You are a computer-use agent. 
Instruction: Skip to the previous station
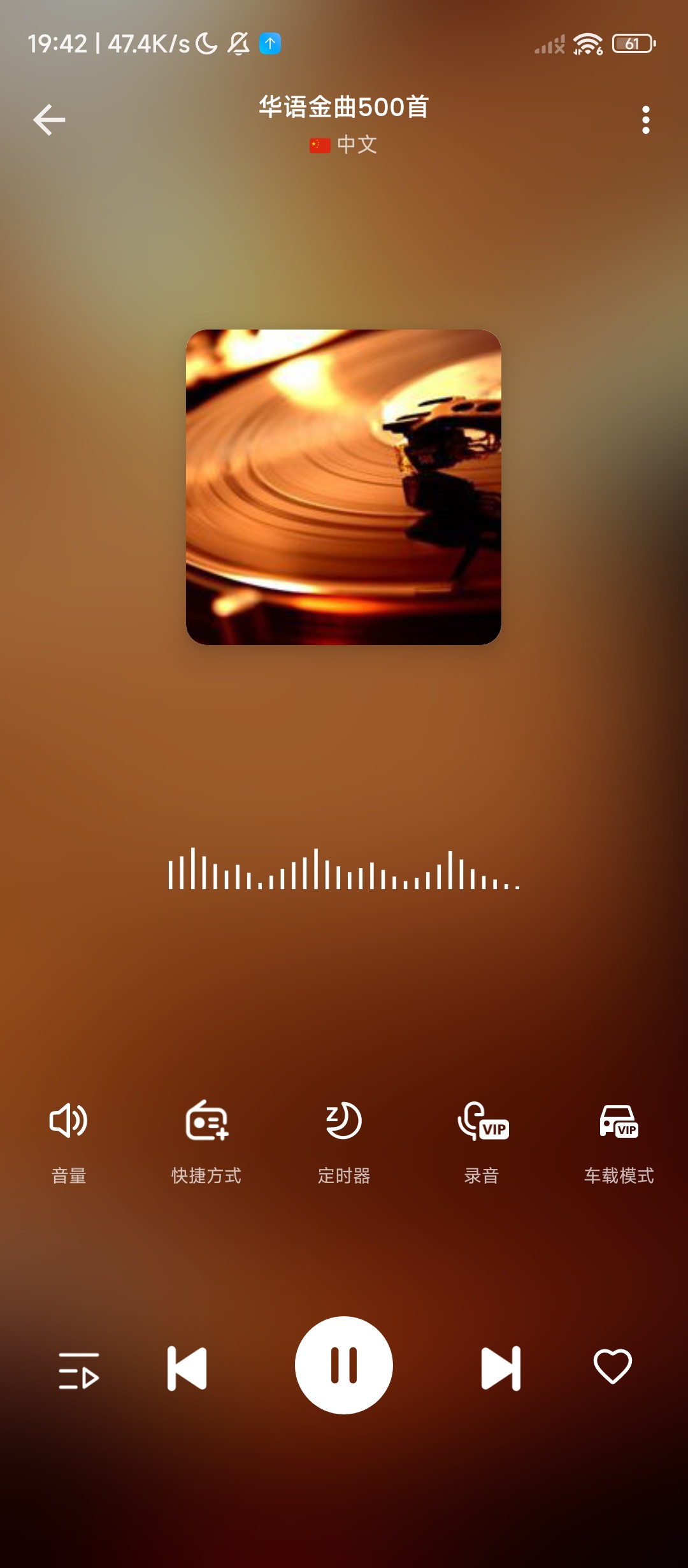click(x=187, y=1368)
